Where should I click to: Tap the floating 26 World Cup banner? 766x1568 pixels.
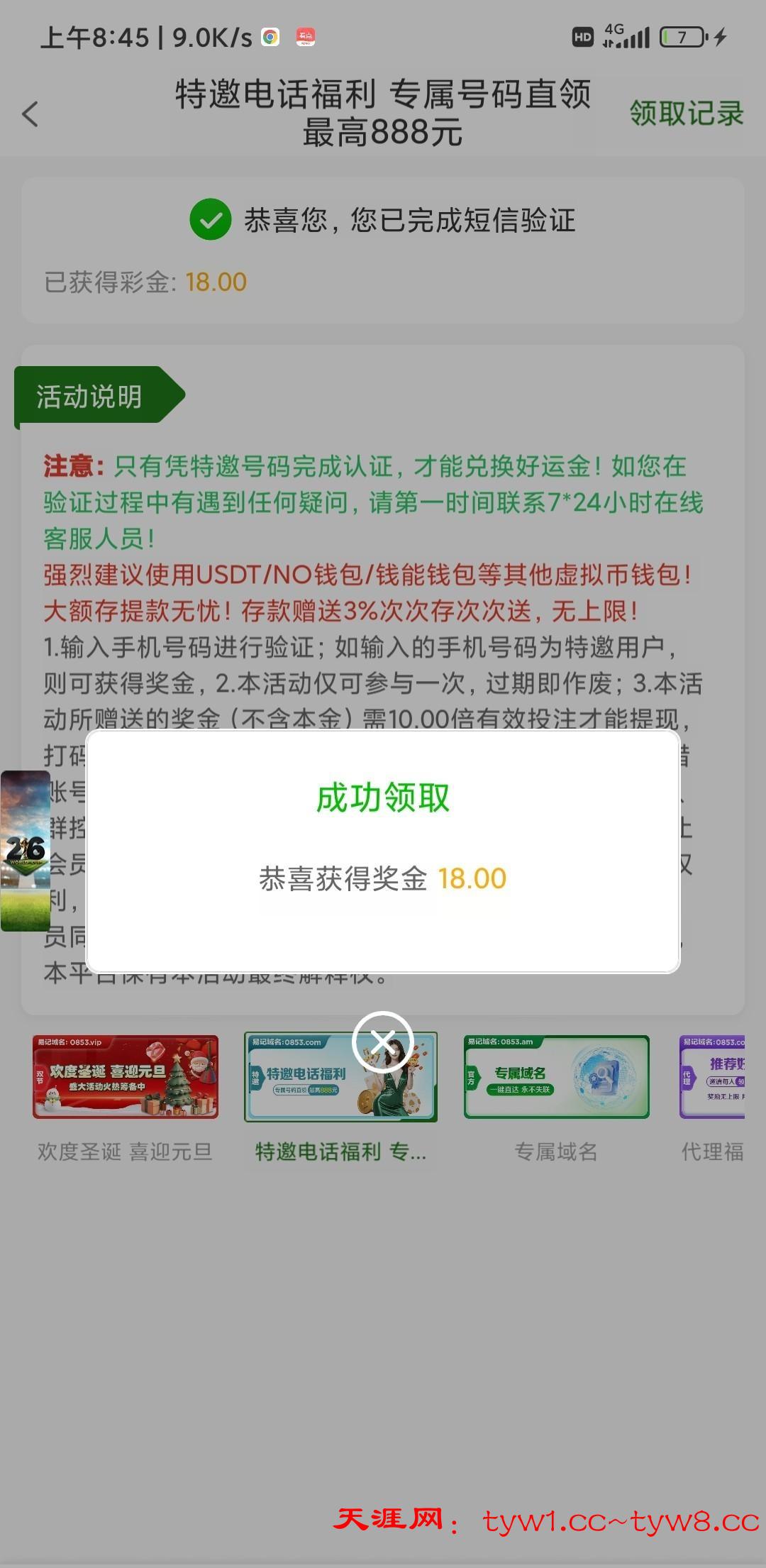(x=26, y=851)
